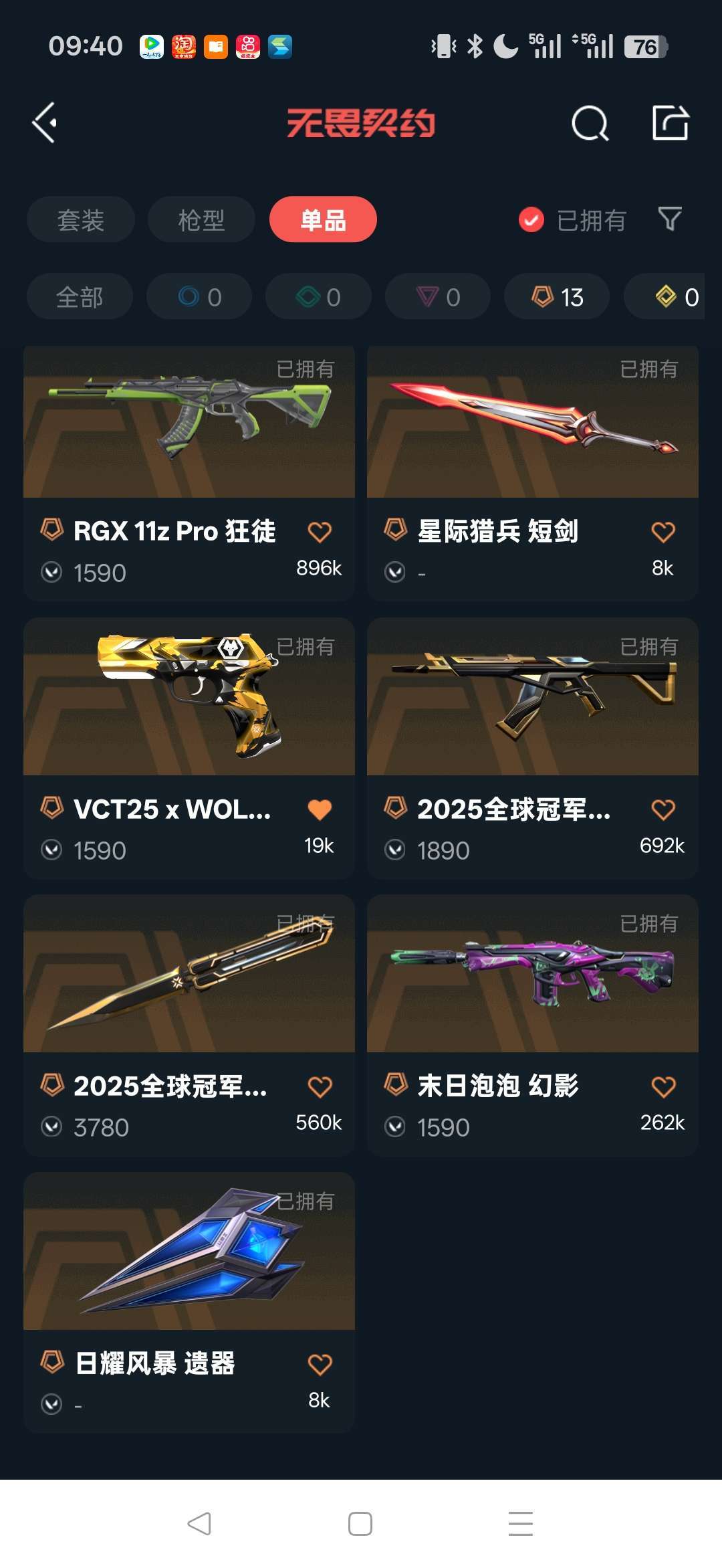Viewport: 722px width, 1568px height.
Task: Favorite the 末日泡泡 幻影 skin
Action: point(663,1085)
